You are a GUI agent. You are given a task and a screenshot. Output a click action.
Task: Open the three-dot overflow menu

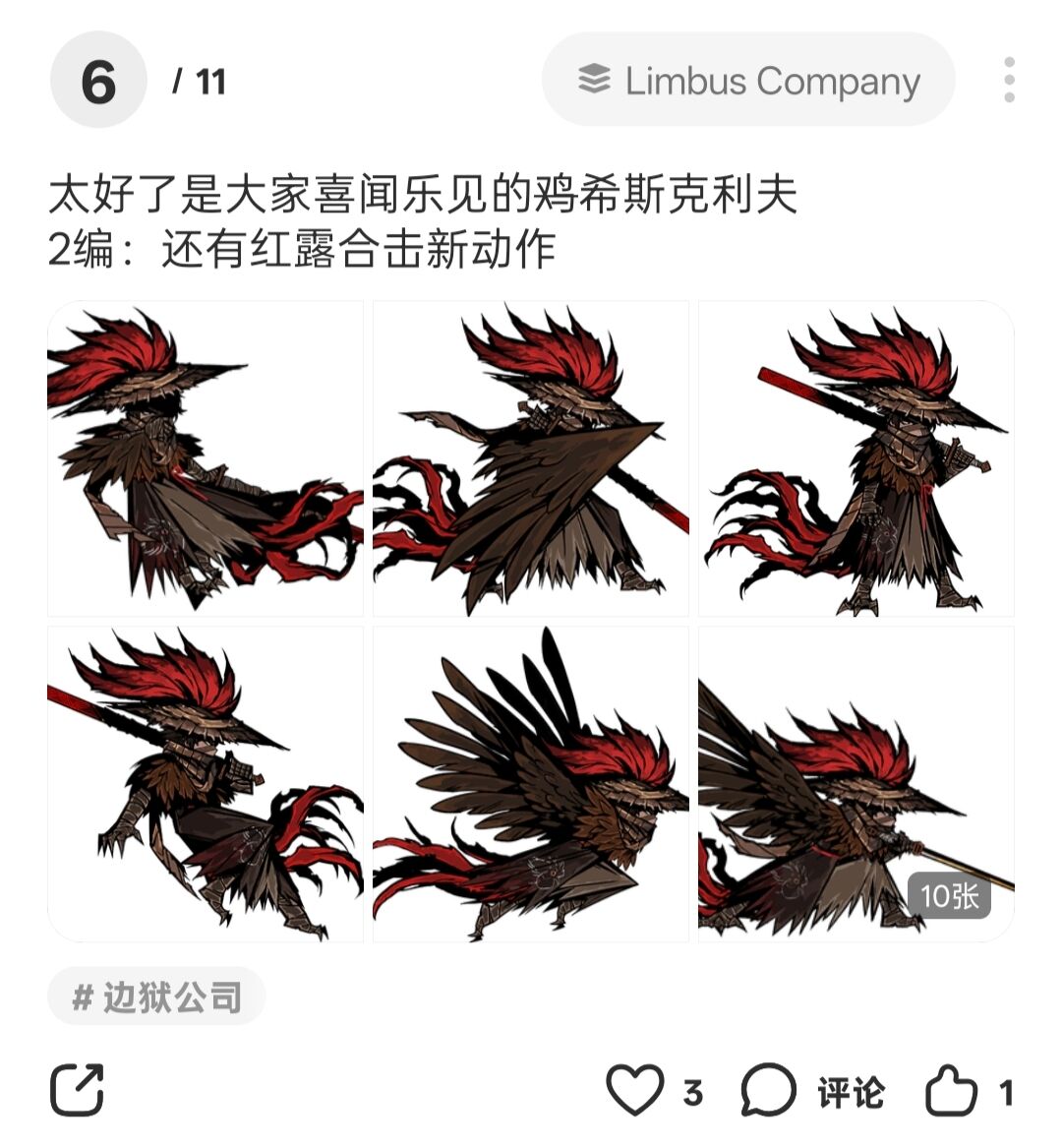(x=1009, y=80)
